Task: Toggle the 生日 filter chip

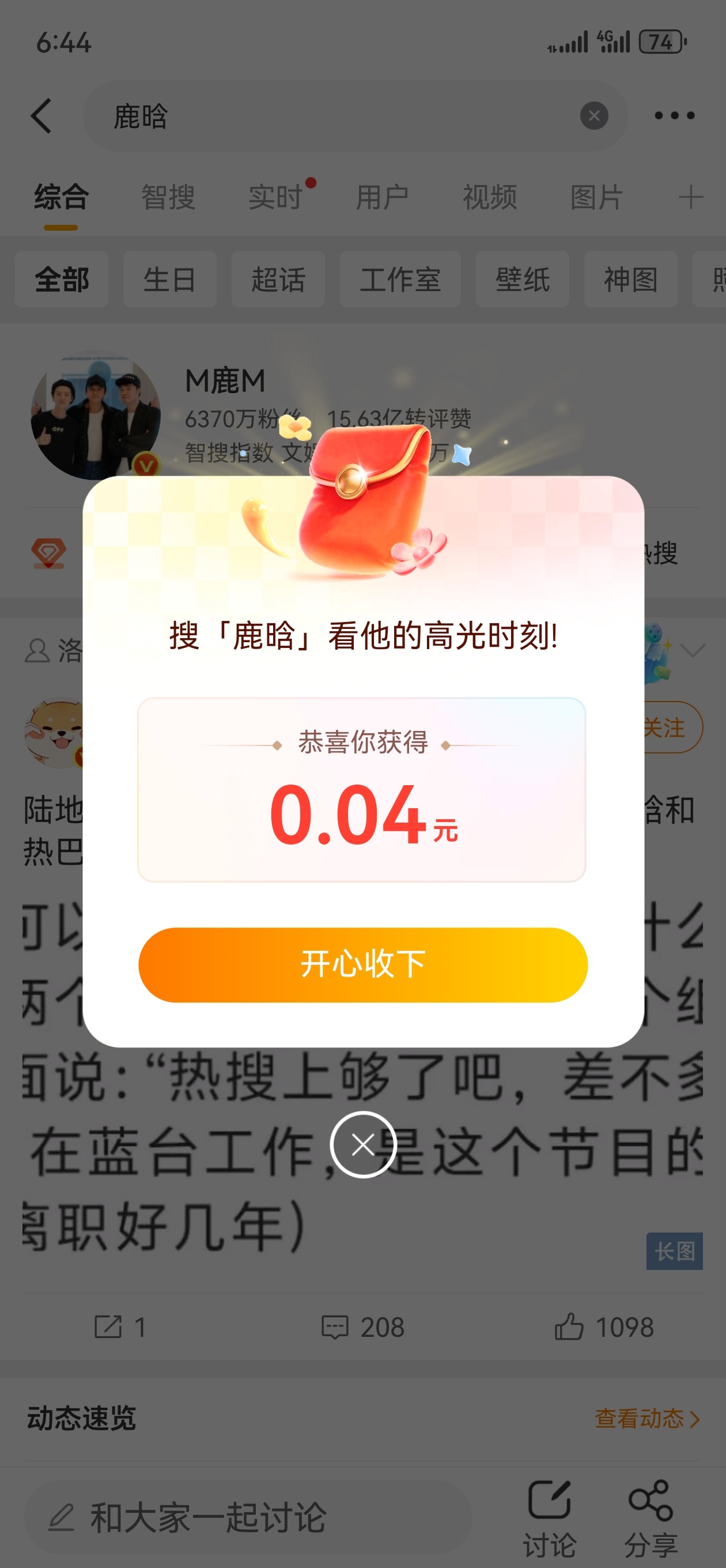Action: tap(169, 280)
